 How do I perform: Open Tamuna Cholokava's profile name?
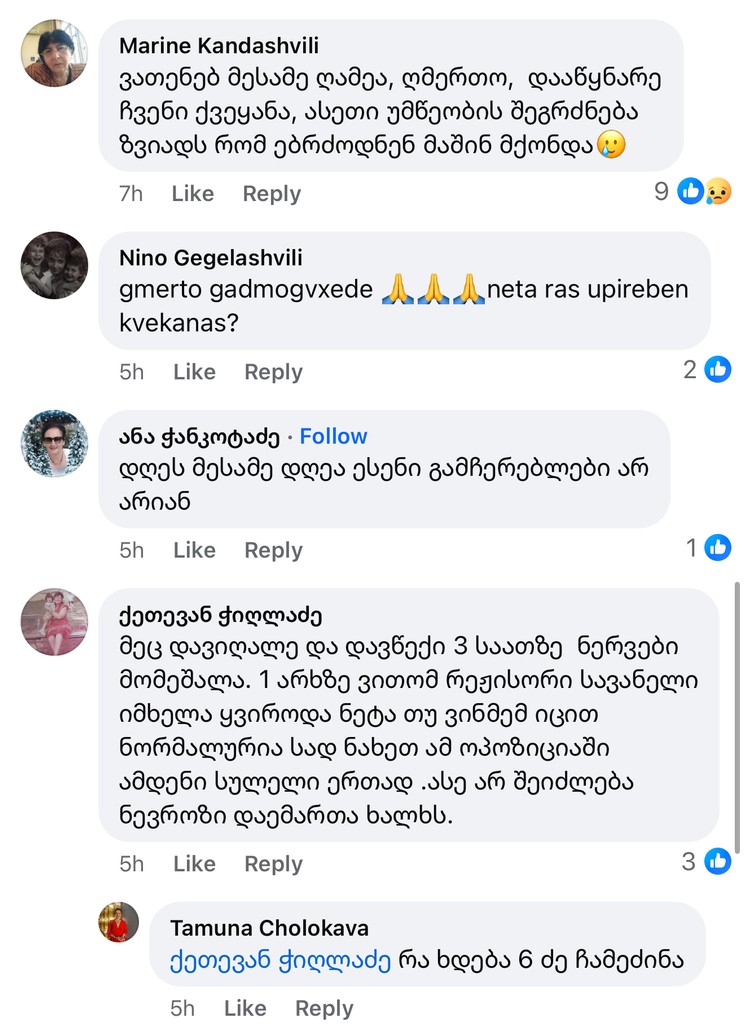(269, 928)
